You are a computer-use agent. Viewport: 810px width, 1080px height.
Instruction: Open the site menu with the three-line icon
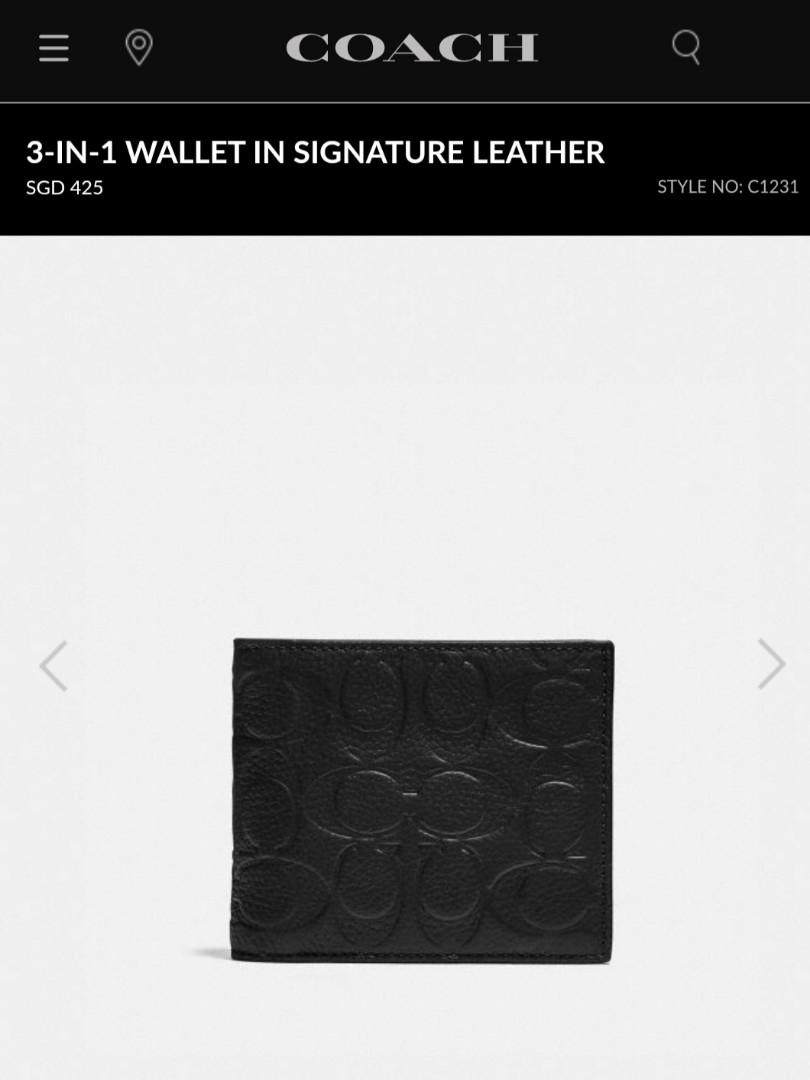pyautogui.click(x=52, y=48)
